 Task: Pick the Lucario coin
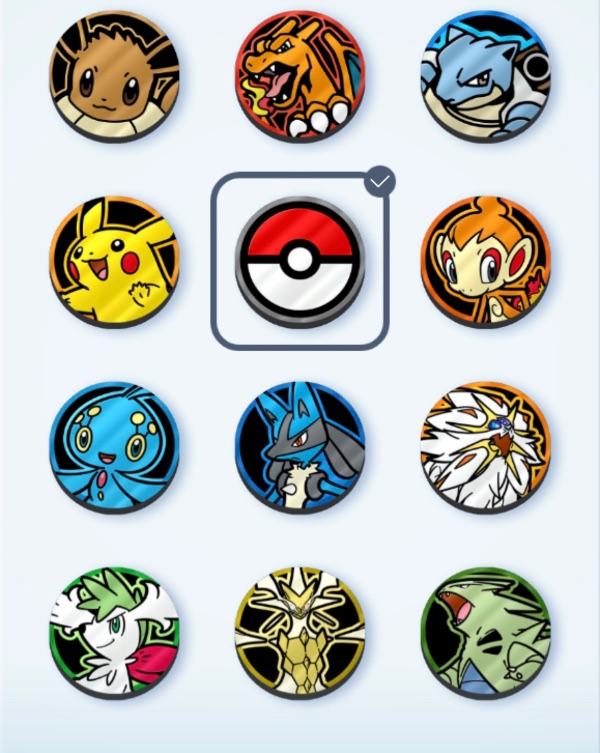(x=300, y=445)
